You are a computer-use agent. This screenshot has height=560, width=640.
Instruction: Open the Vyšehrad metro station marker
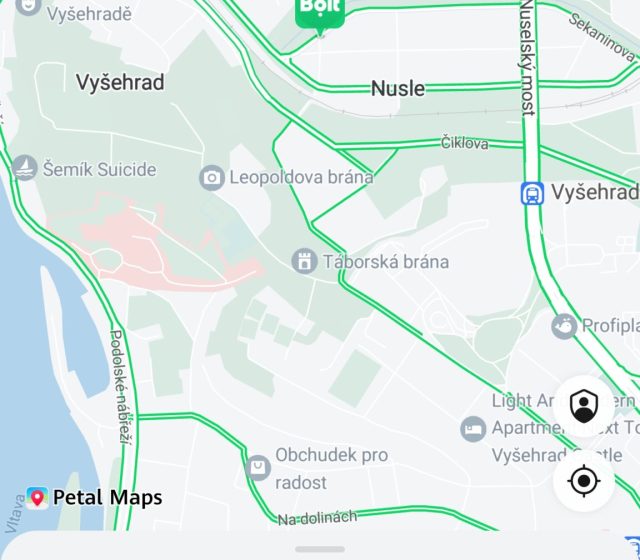[x=532, y=192]
